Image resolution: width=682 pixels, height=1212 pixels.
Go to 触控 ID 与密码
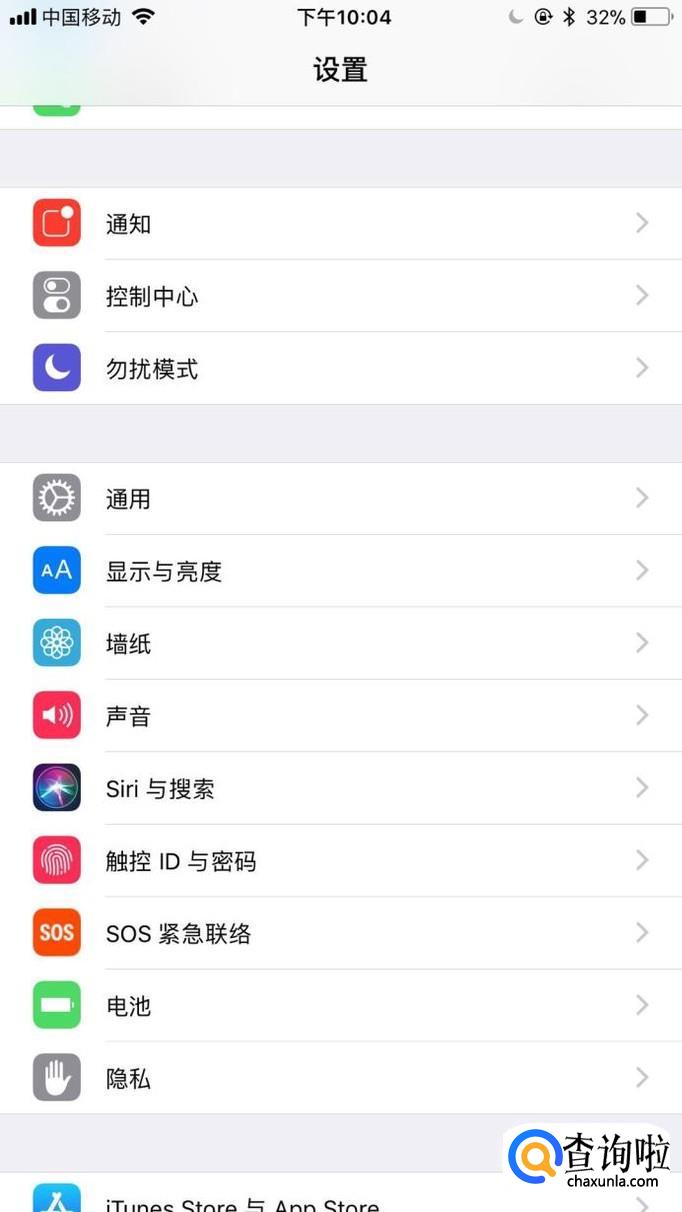(341, 861)
